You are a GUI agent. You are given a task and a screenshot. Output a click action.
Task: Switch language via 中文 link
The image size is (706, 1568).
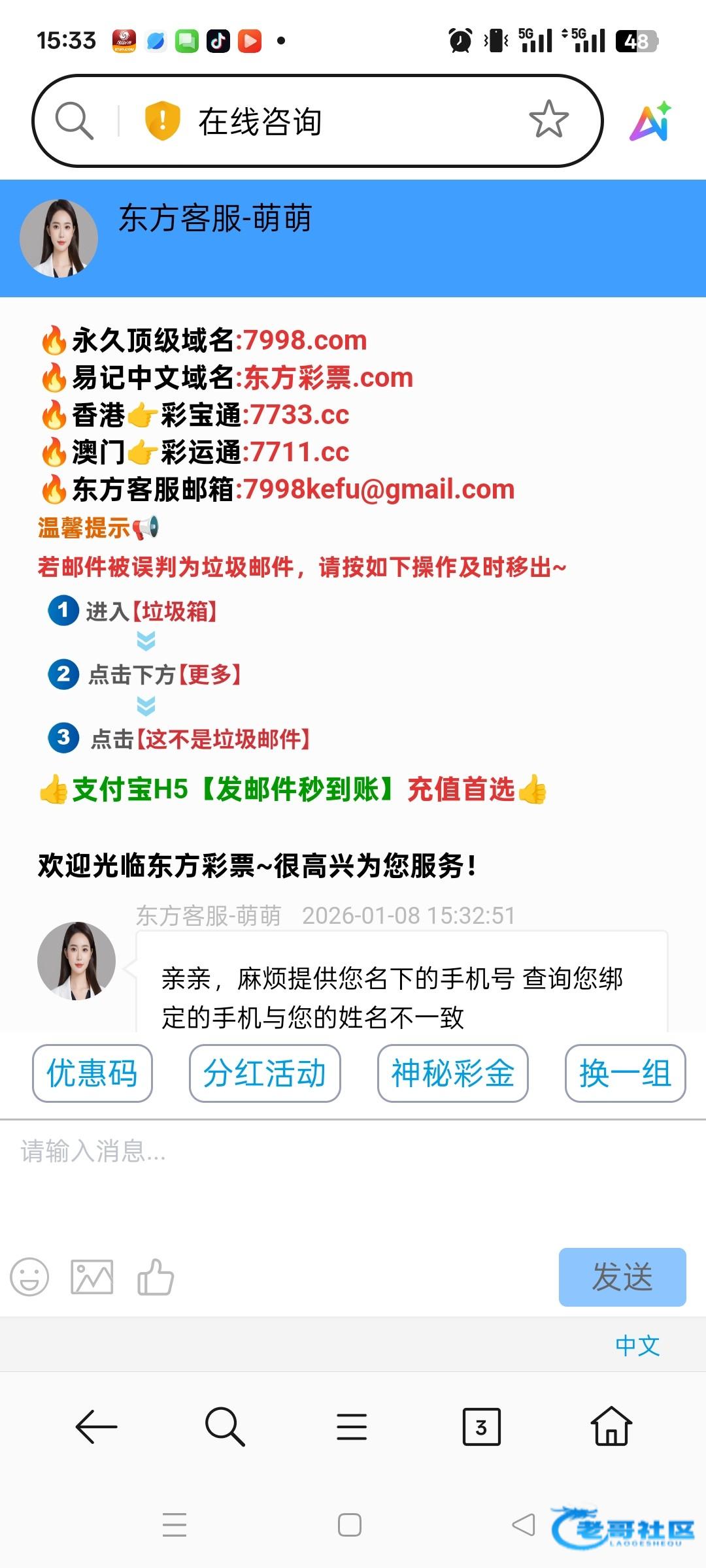click(637, 1345)
